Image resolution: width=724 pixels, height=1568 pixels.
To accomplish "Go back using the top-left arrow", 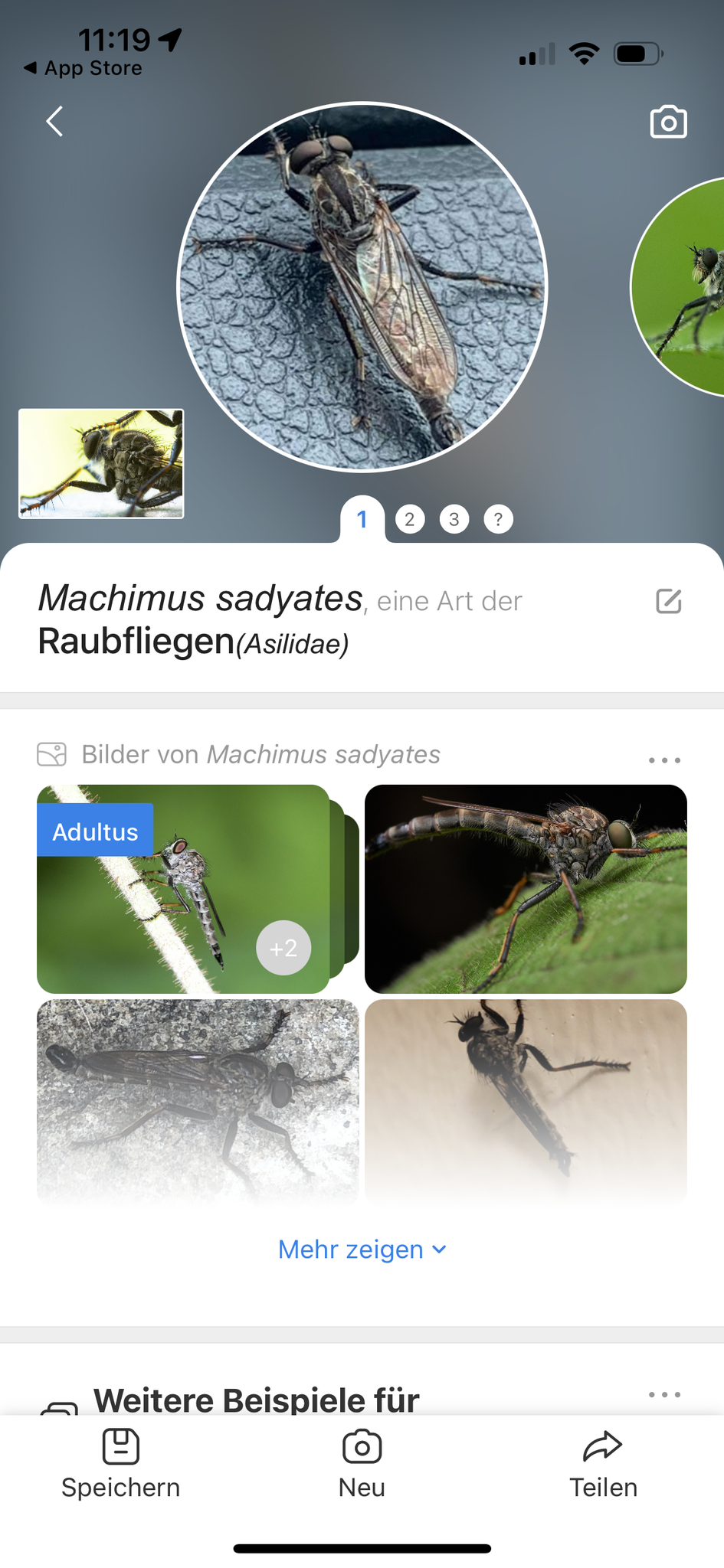I will click(x=54, y=122).
